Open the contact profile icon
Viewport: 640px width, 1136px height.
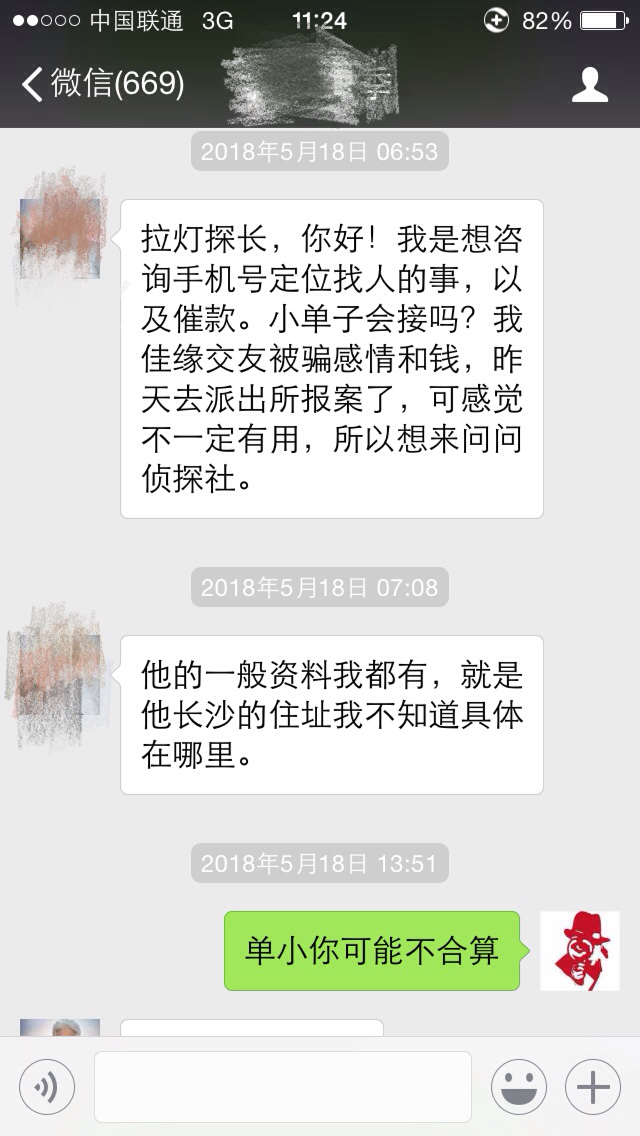coord(590,85)
